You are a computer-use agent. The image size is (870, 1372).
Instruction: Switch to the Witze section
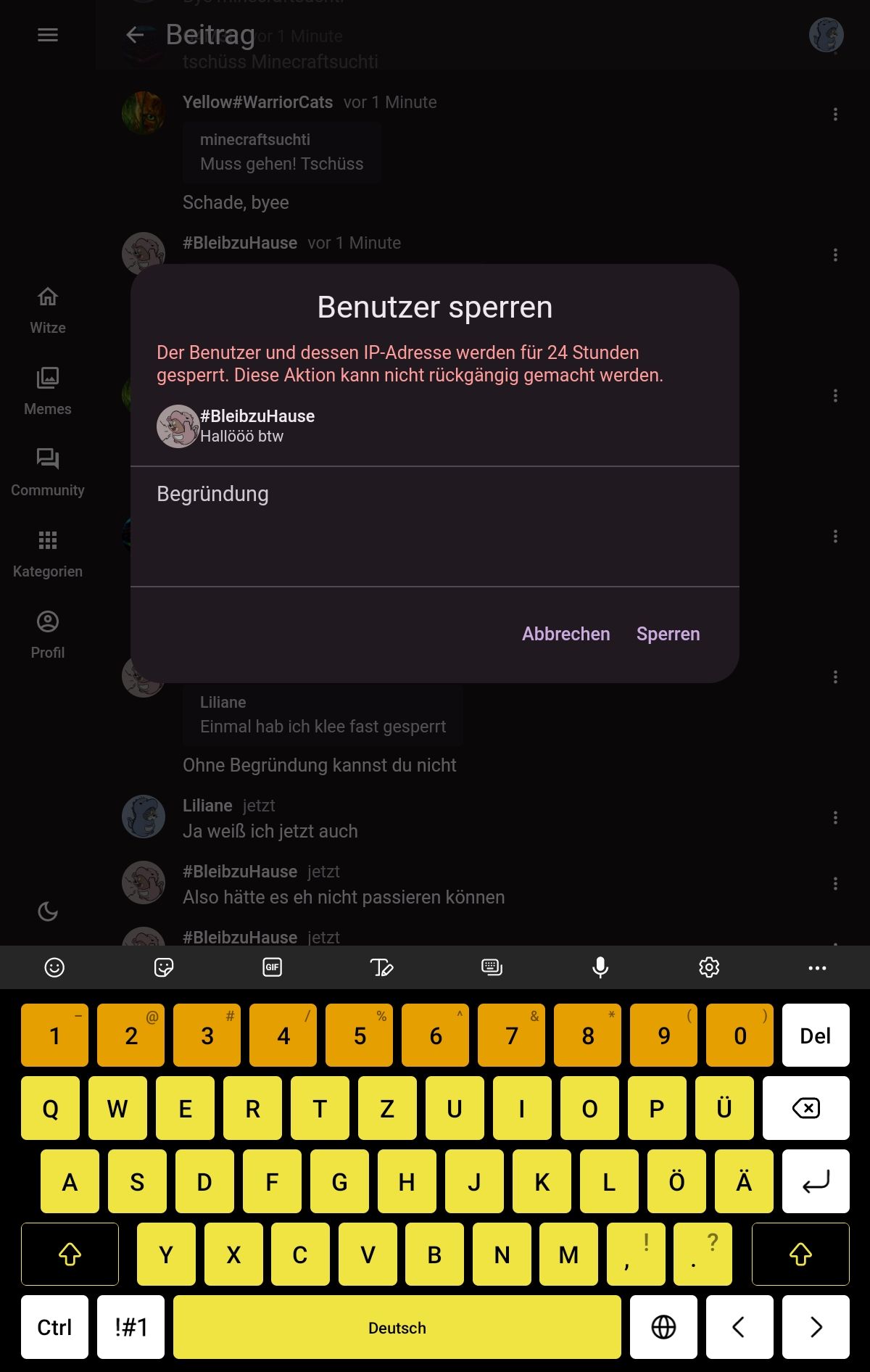coord(48,309)
